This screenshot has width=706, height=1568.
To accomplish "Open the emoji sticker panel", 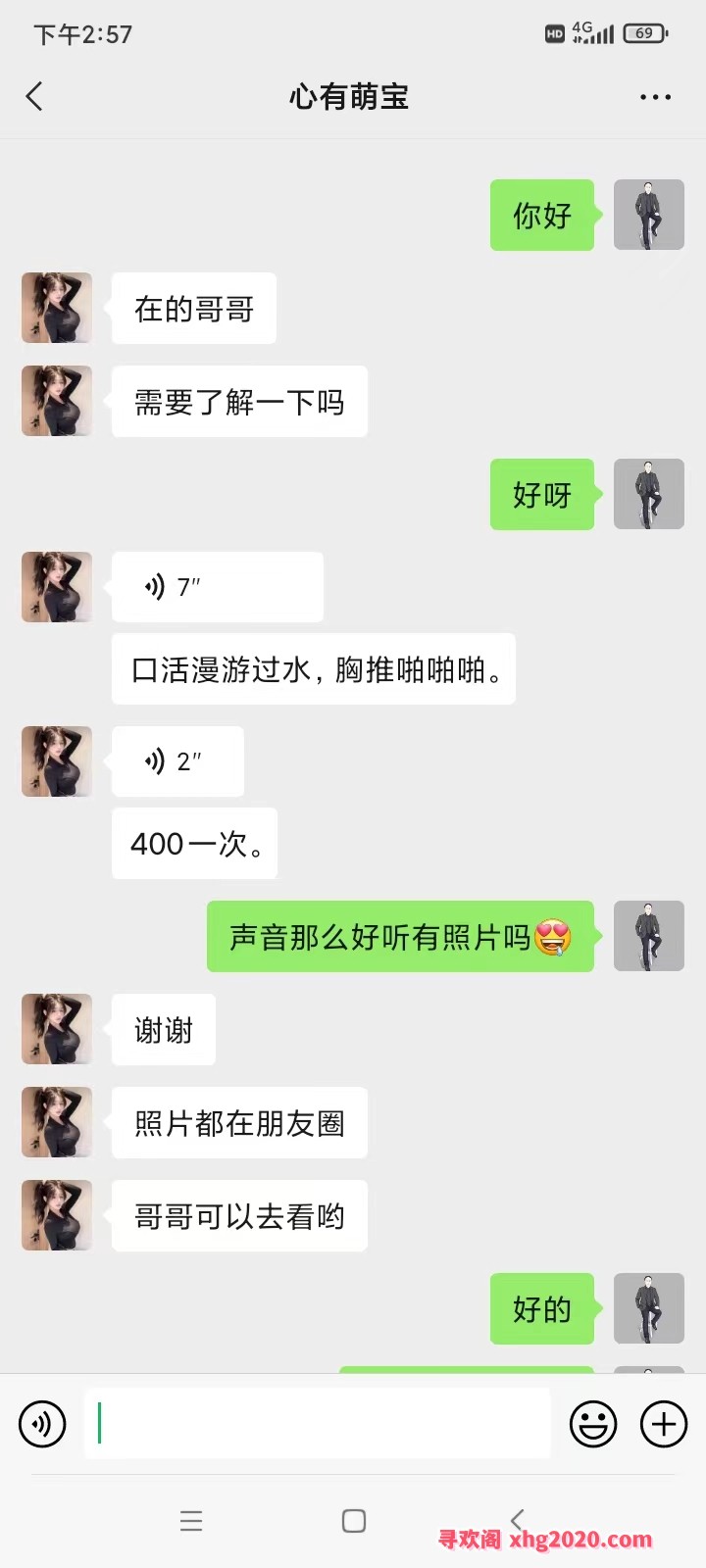I will (593, 1424).
